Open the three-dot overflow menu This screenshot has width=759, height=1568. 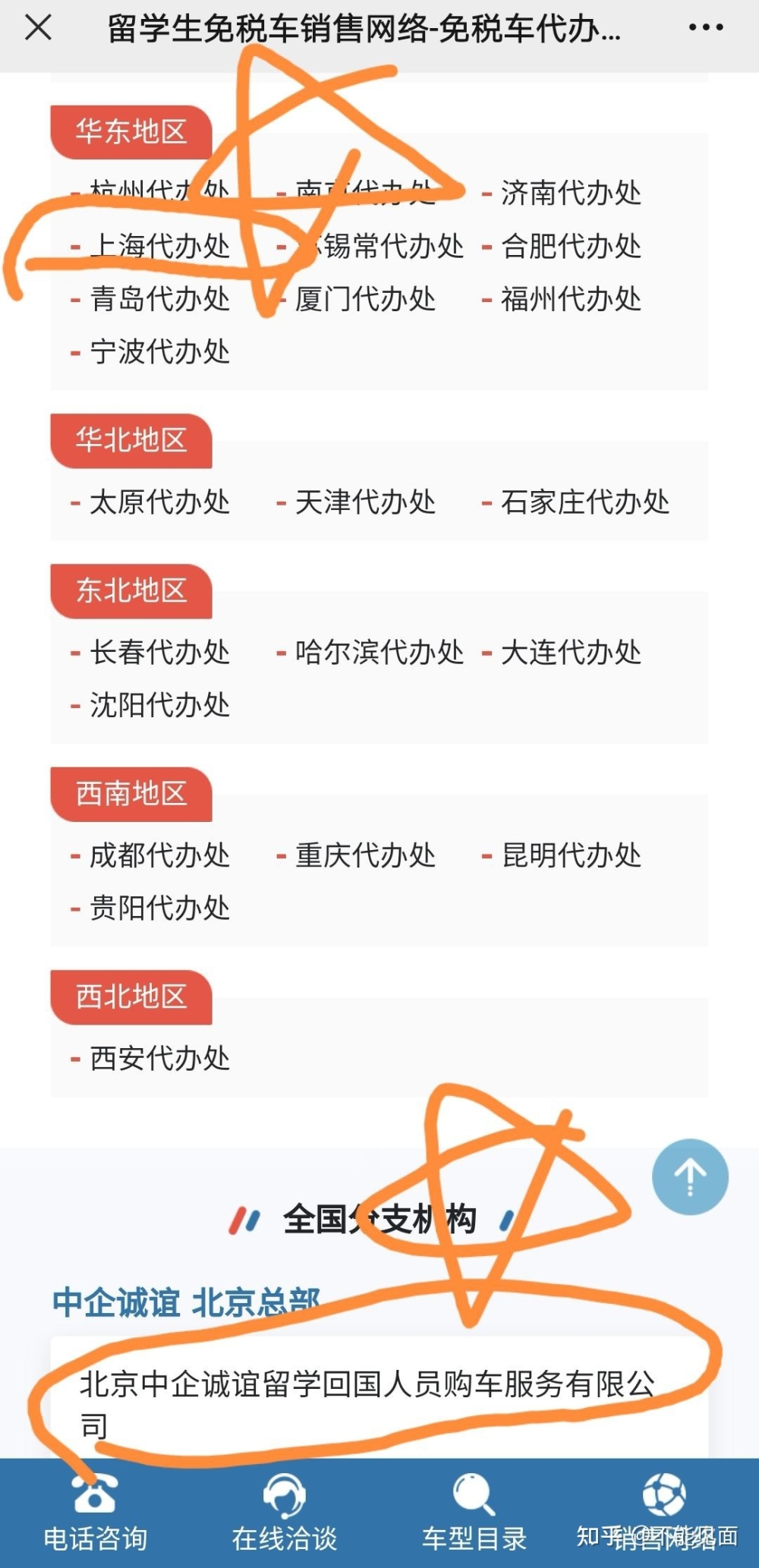click(705, 28)
